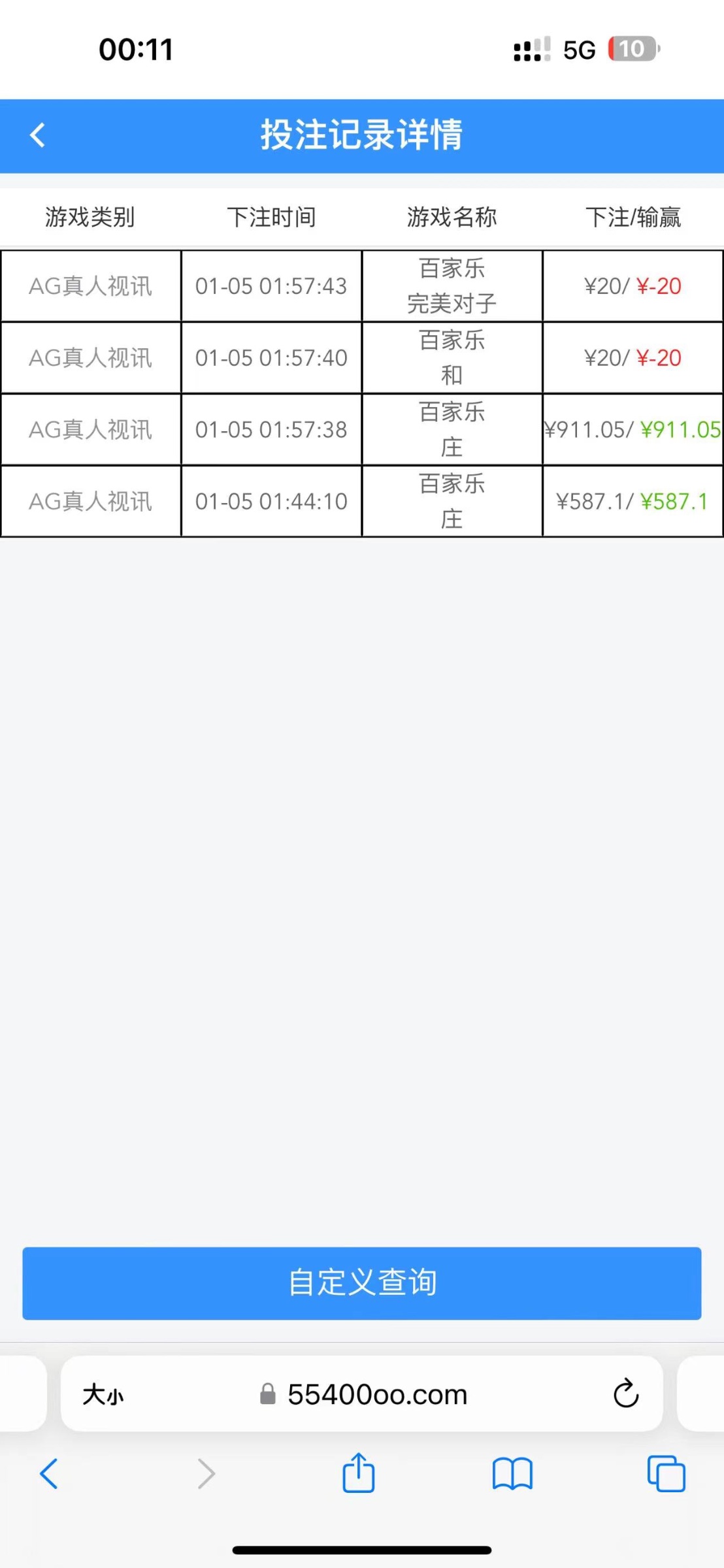The height and width of the screenshot is (1568, 724).
Task: Open the 大小 page settings menu
Action: [103, 1395]
